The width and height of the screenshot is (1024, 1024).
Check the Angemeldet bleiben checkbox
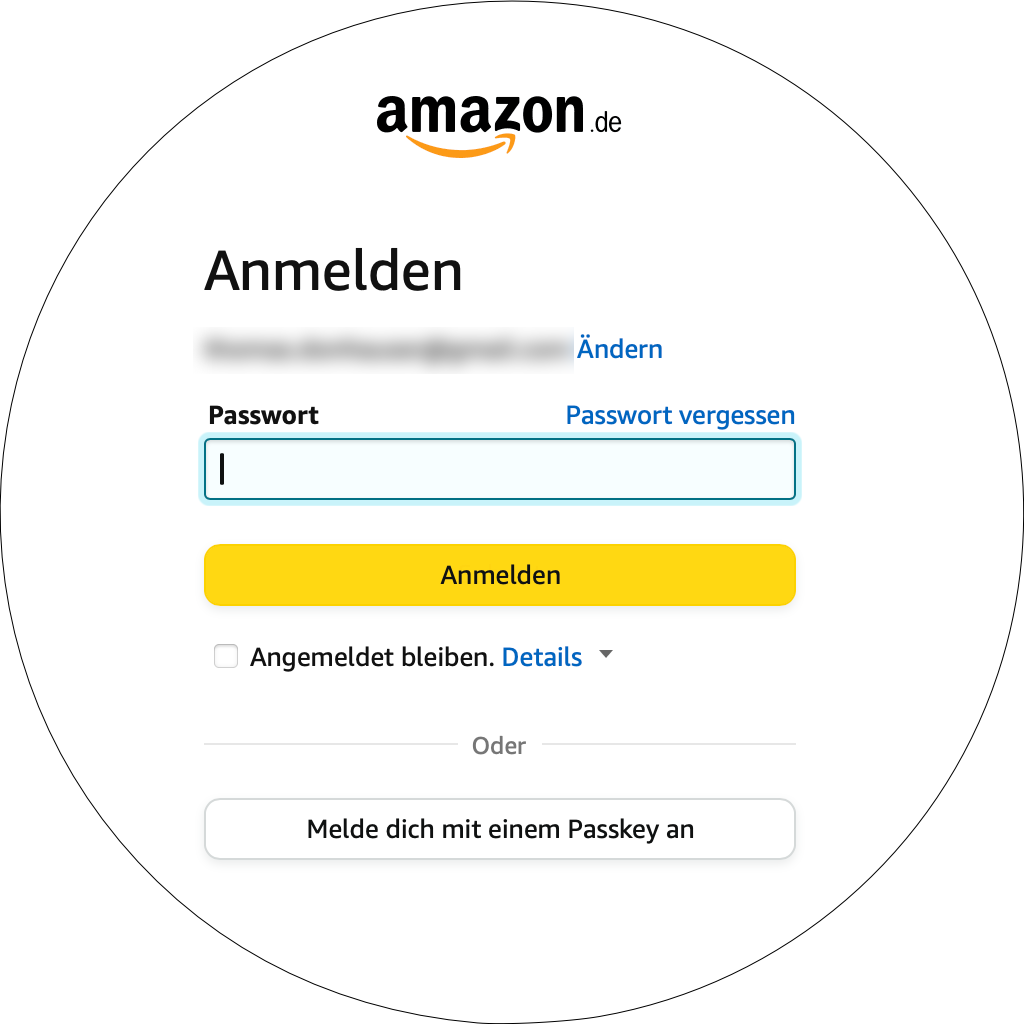coord(226,657)
